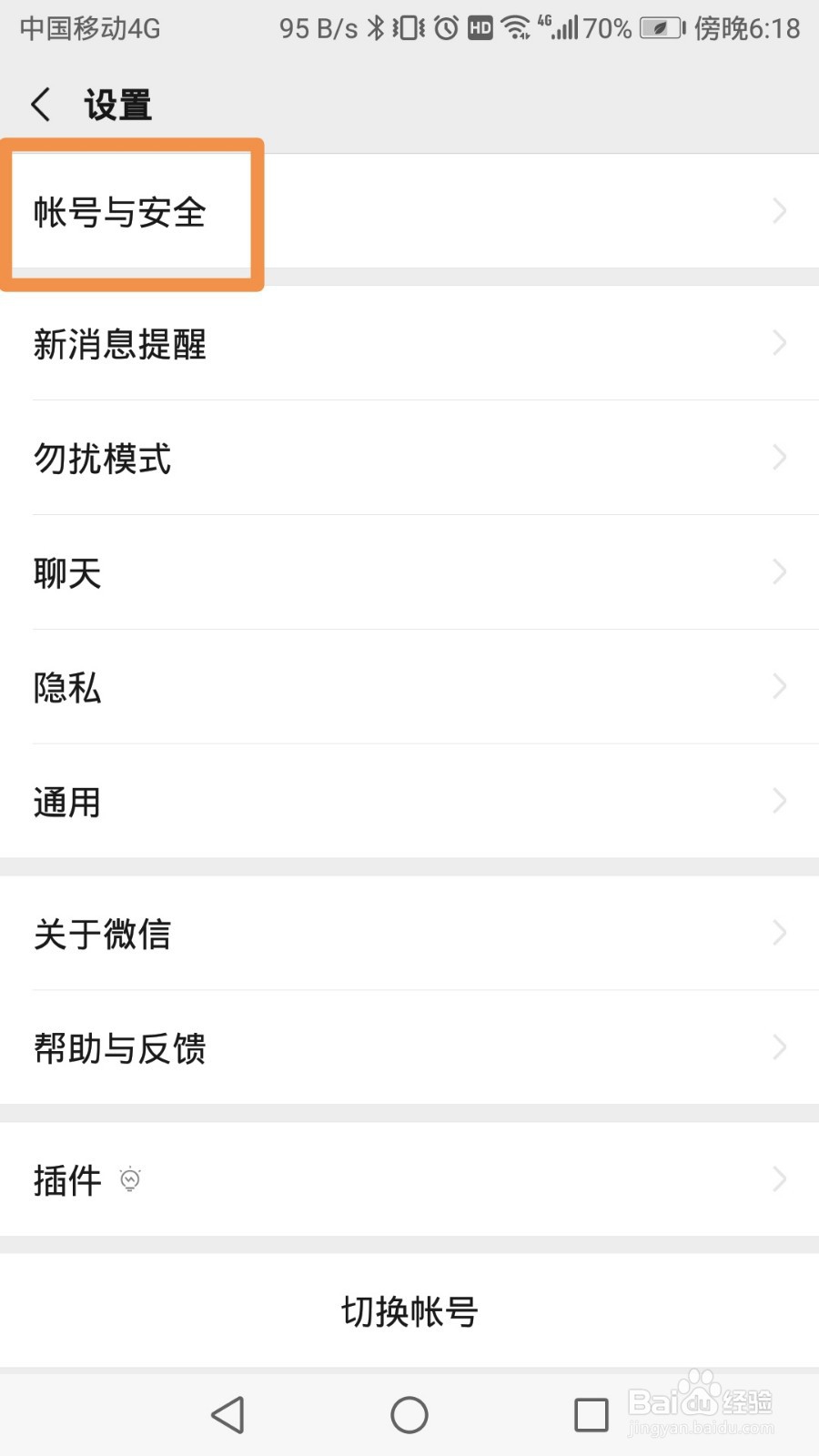Open the 通用 settings item
The height and width of the screenshot is (1456, 819).
tap(409, 801)
